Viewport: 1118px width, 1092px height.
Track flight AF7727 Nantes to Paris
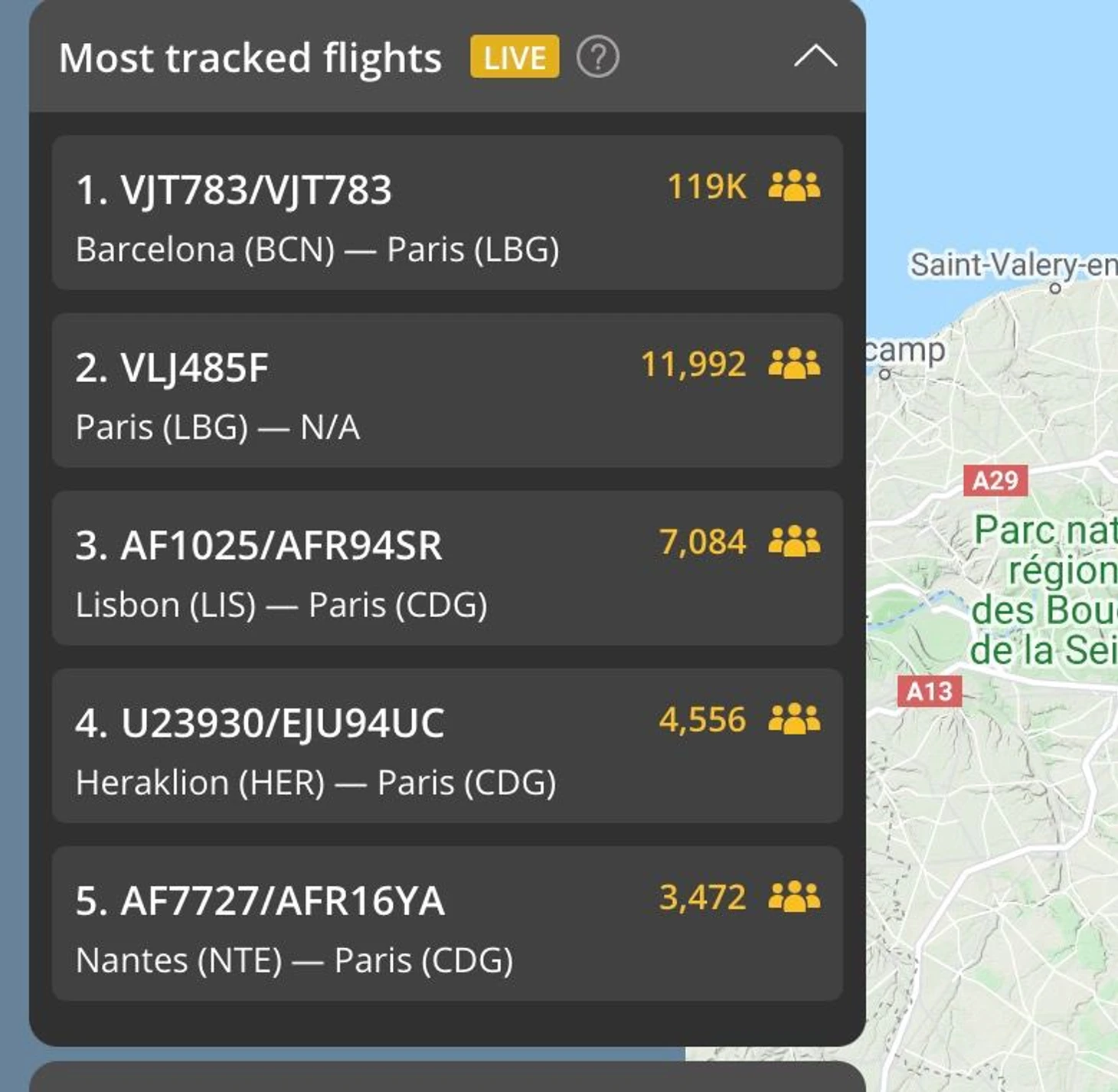pos(447,924)
